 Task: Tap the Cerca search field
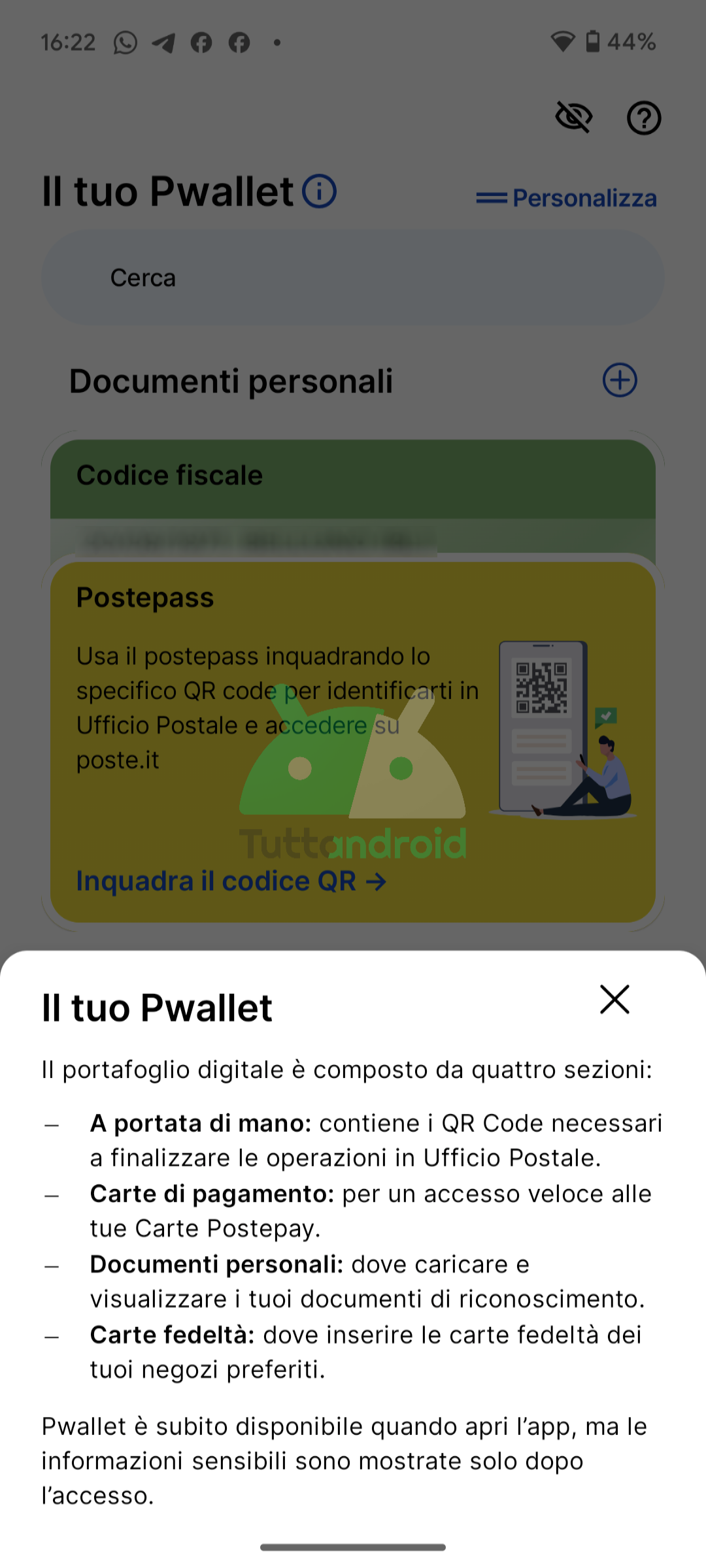pyautogui.click(x=353, y=278)
